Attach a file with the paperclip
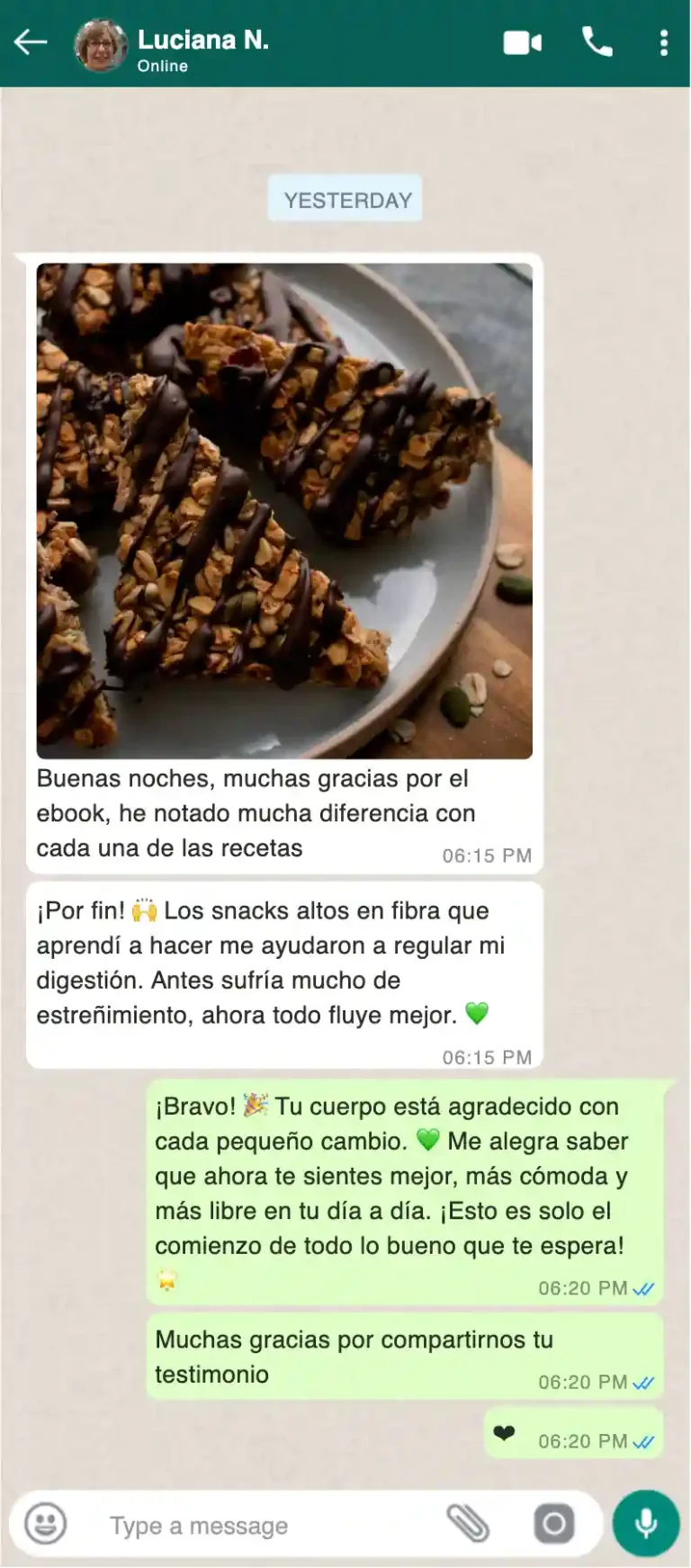 pyautogui.click(x=468, y=1524)
